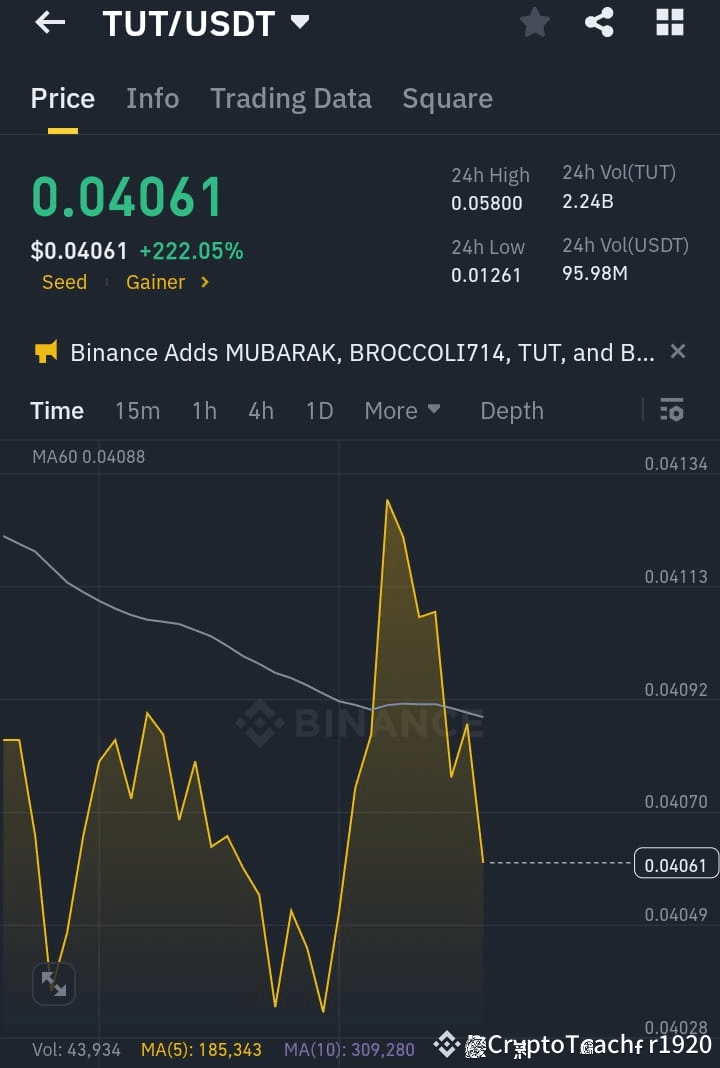This screenshot has height=1068, width=720.
Task: Tap the back arrow to exit pair view
Action: tap(47, 23)
